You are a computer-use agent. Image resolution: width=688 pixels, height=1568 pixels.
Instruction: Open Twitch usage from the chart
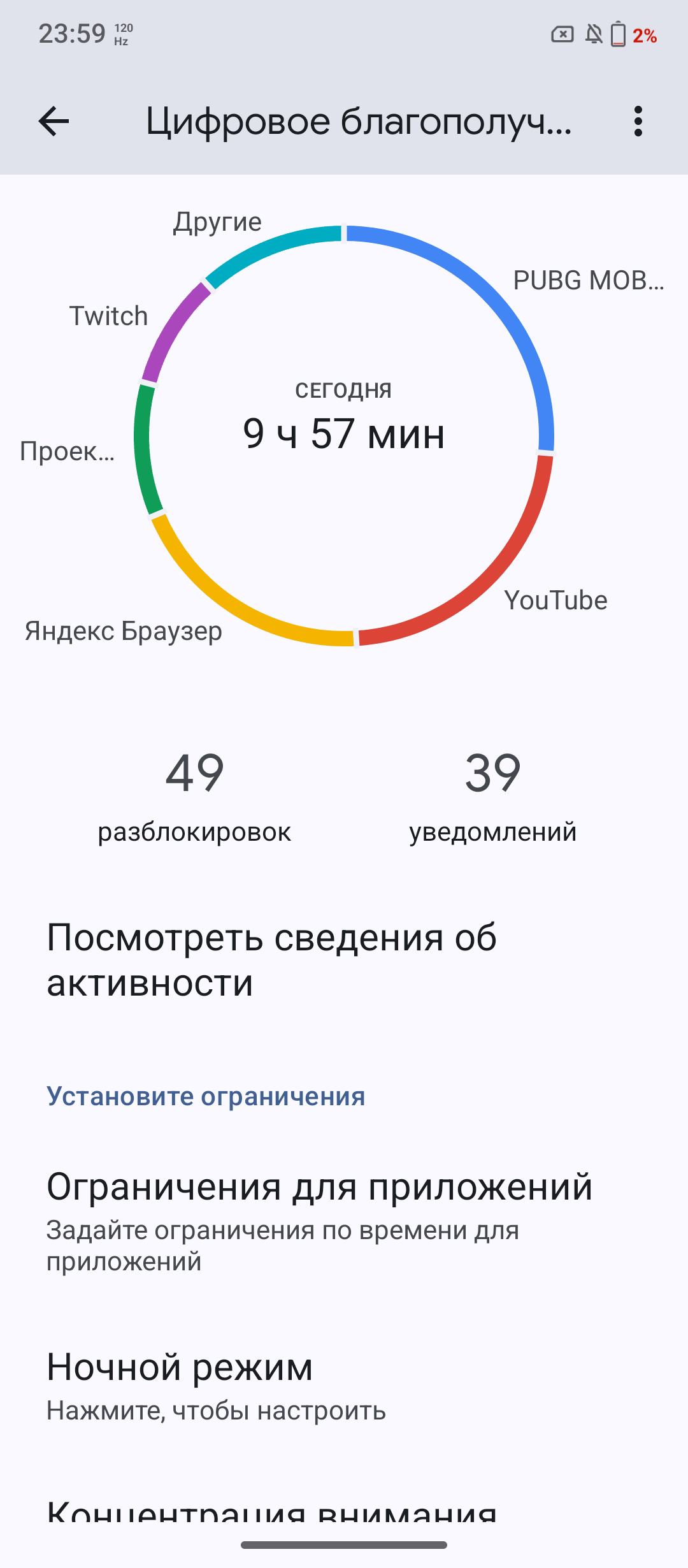coord(108,316)
